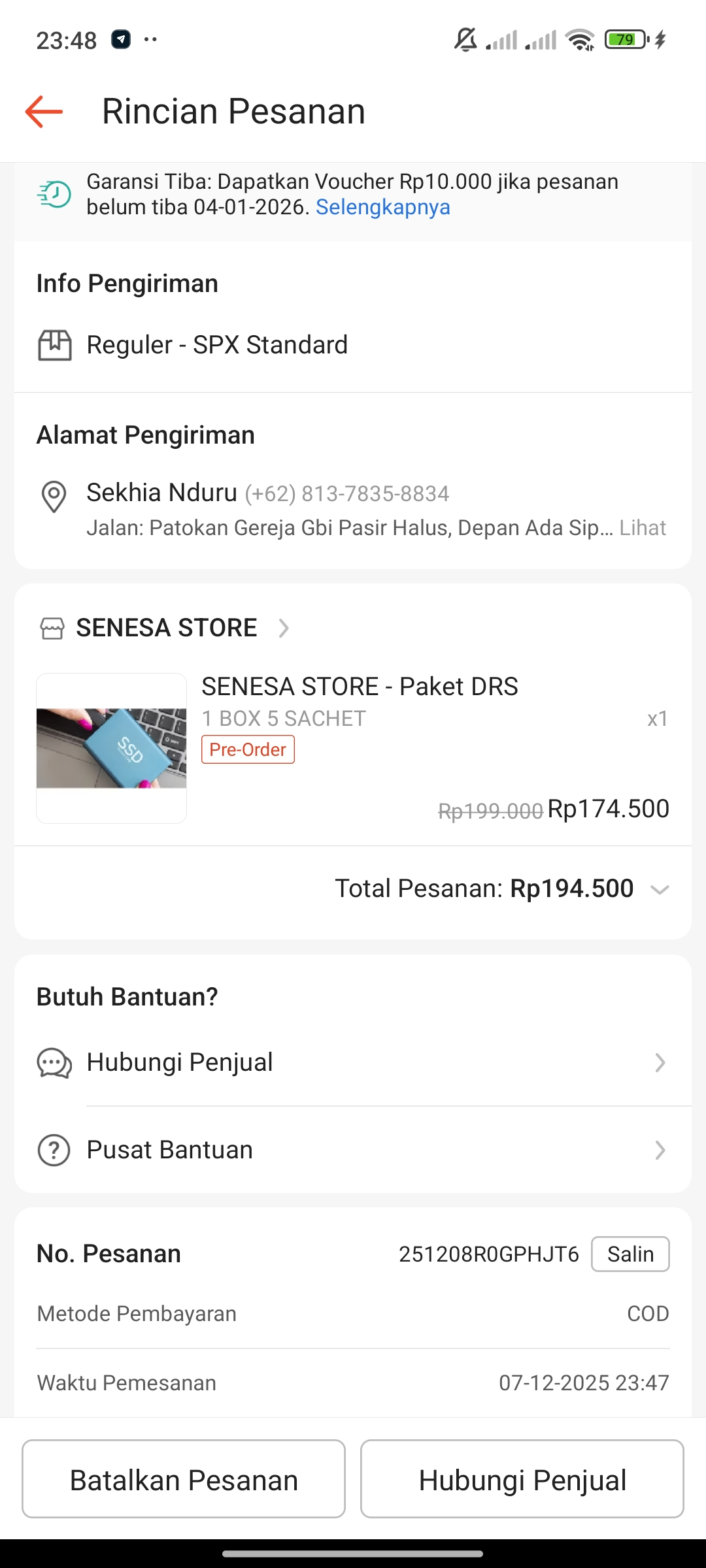Viewport: 706px width, 1568px height.
Task: Tap Lihat to view full address
Action: click(643, 528)
